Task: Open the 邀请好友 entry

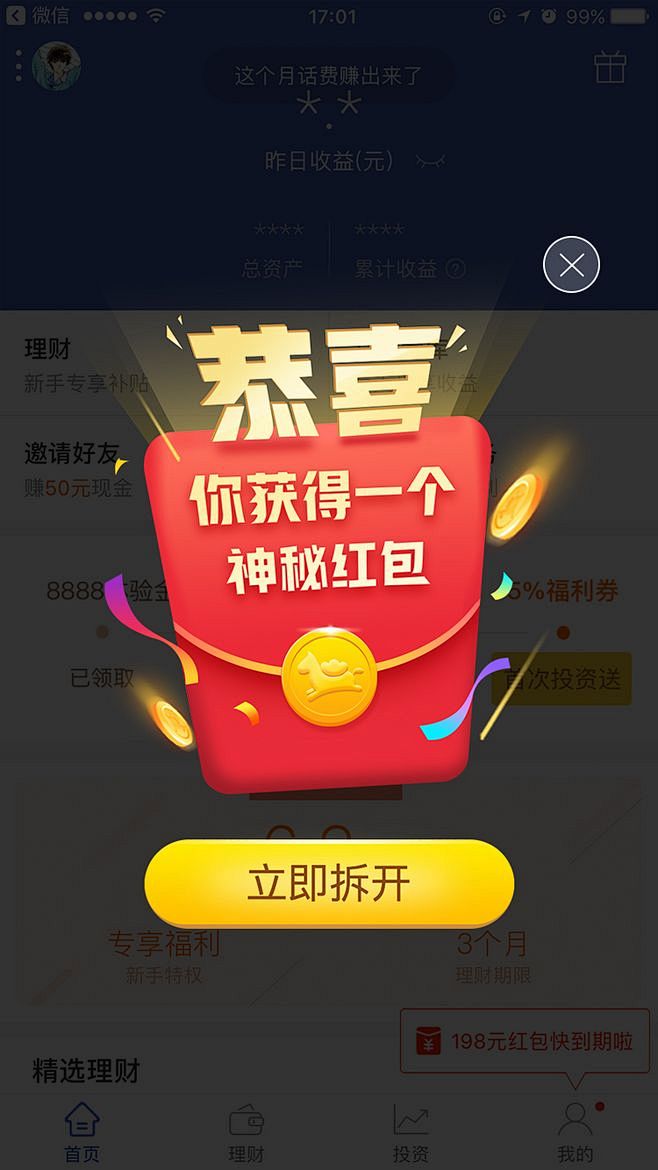Action: [x=72, y=453]
